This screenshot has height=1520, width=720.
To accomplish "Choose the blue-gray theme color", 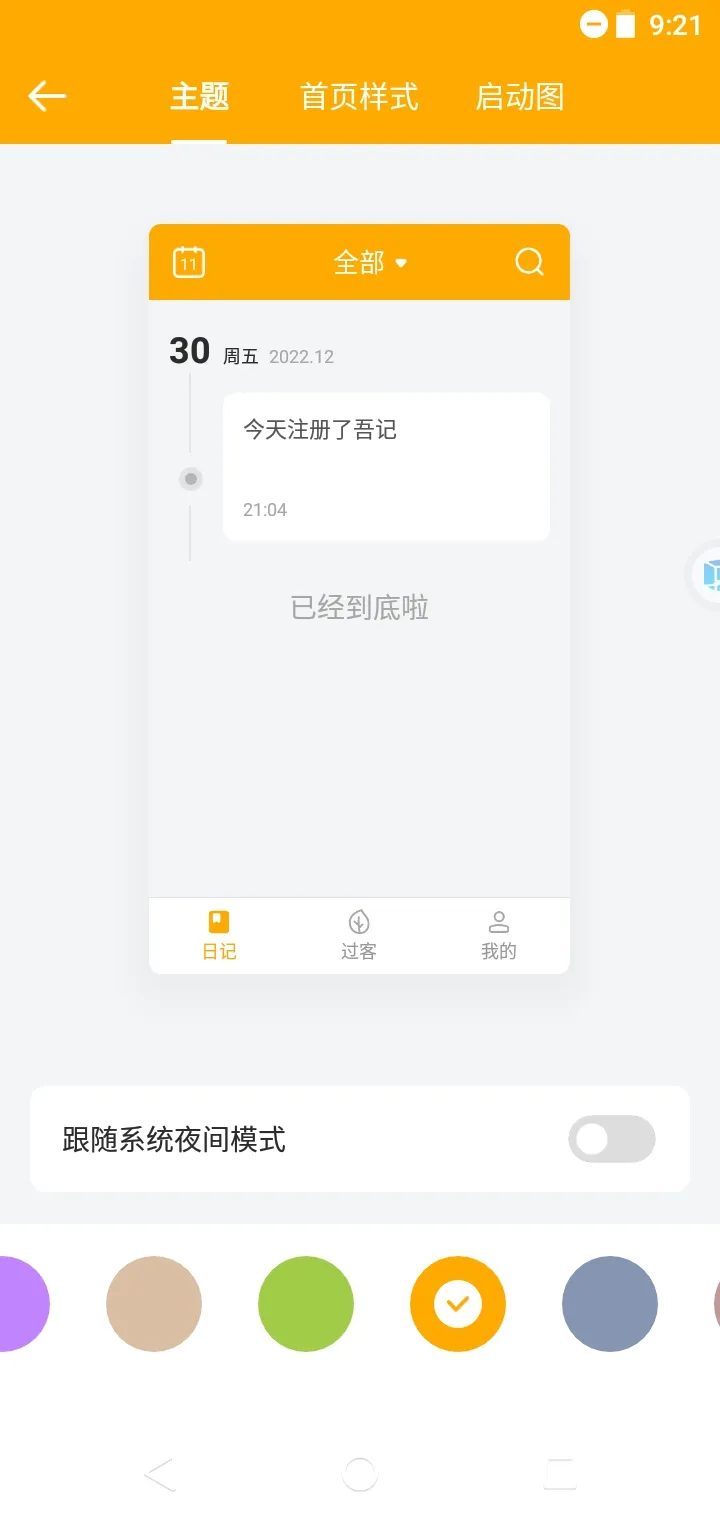I will point(610,1304).
